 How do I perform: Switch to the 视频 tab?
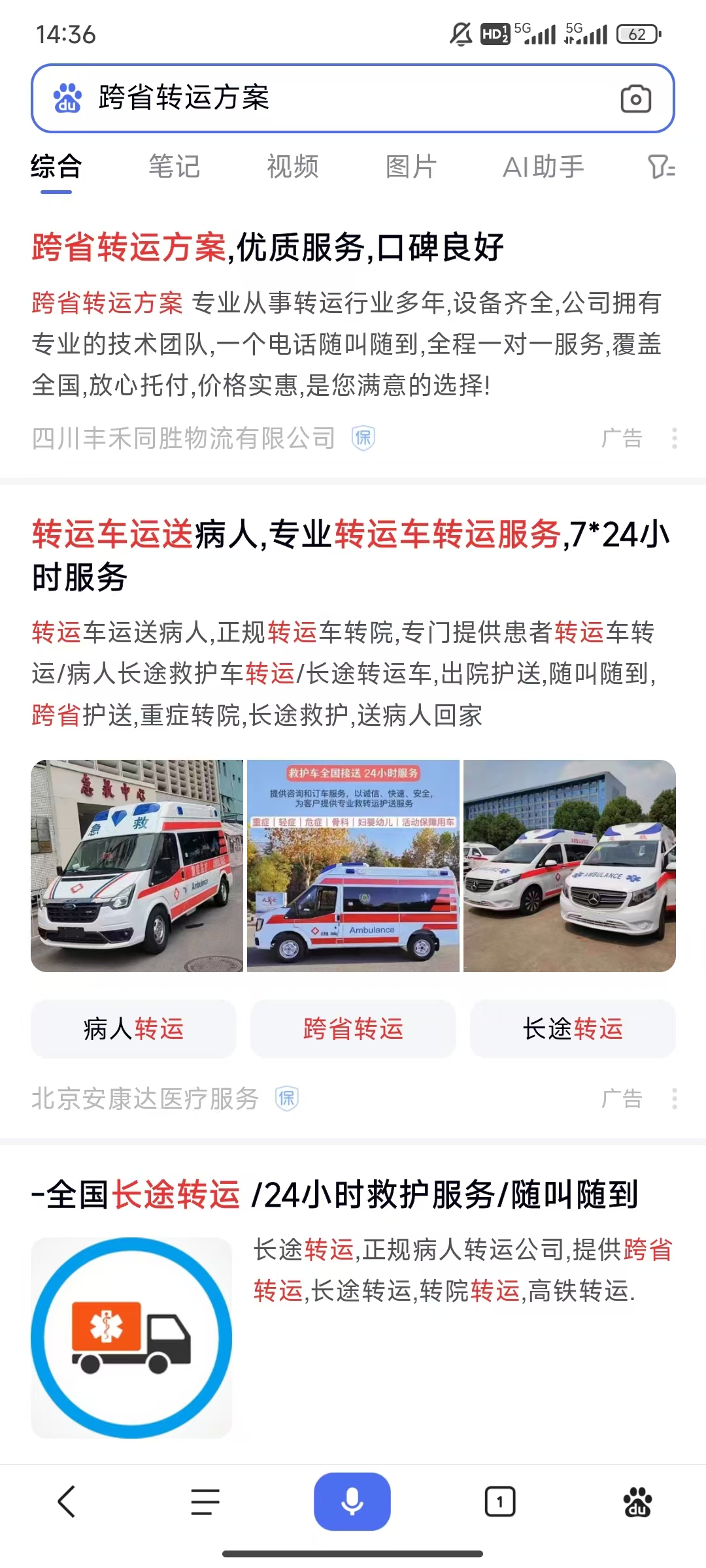292,167
